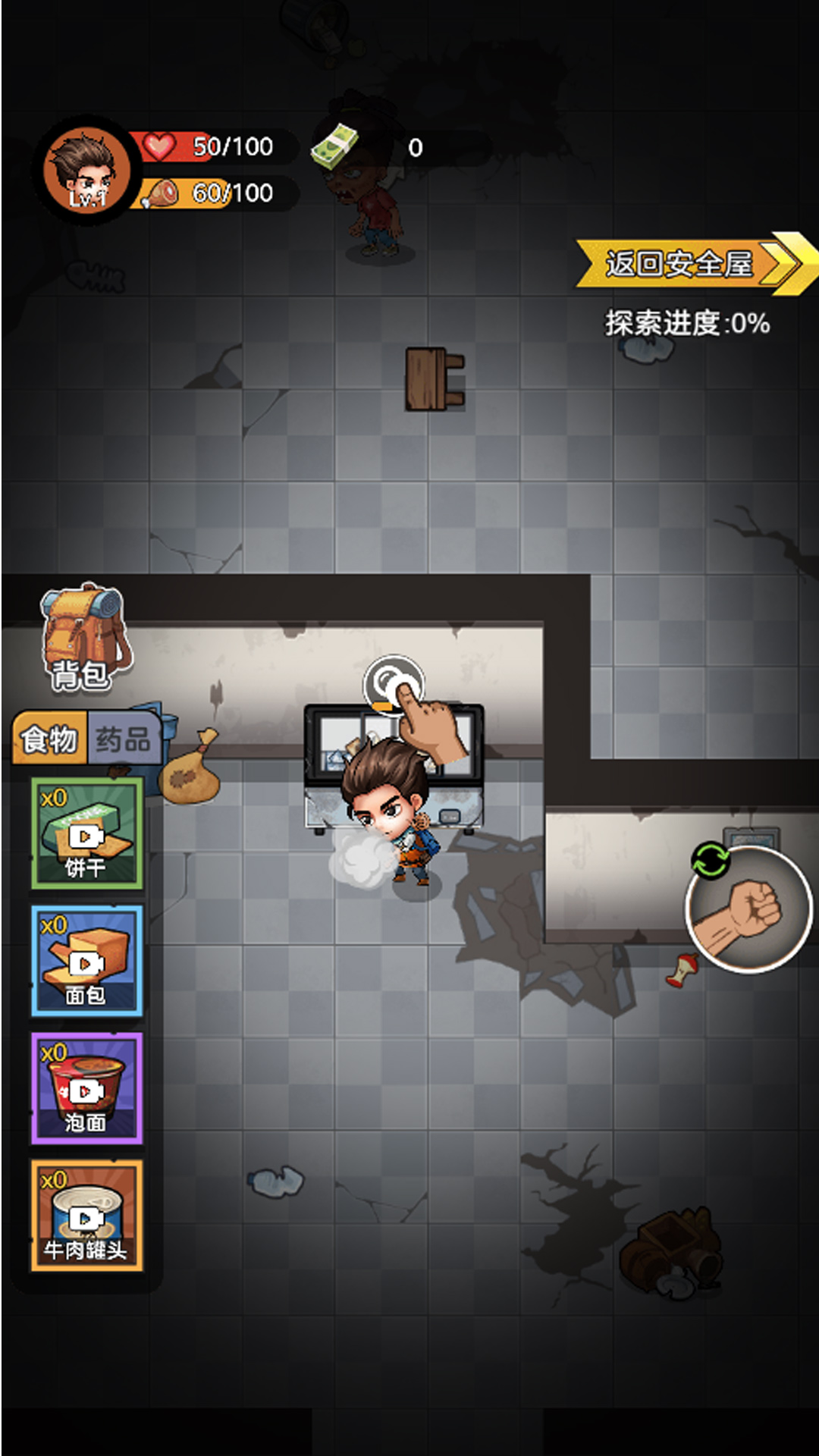Viewport: 819px width, 1456px height.
Task: Use the 泡面 food item
Action: [x=86, y=1088]
